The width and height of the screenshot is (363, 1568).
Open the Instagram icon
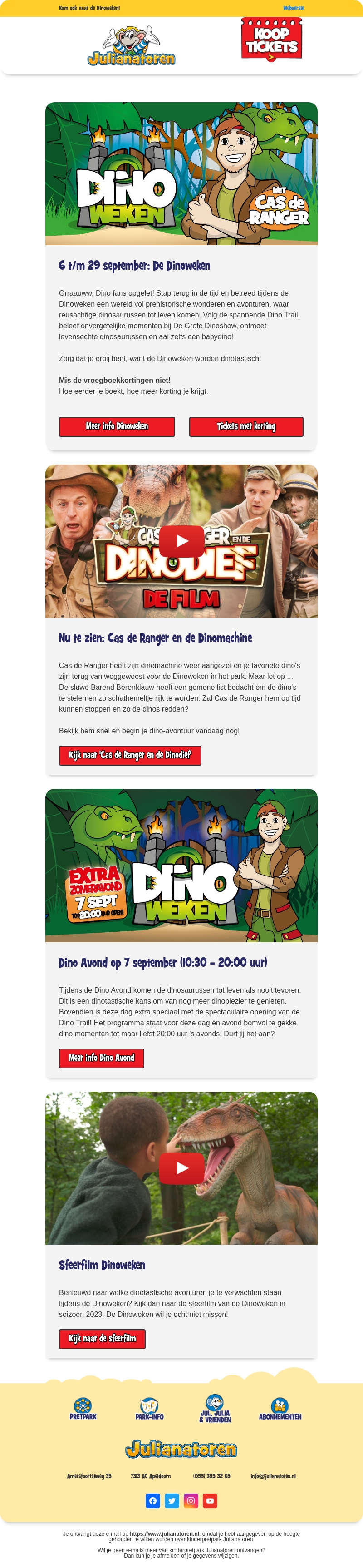coord(191,1501)
